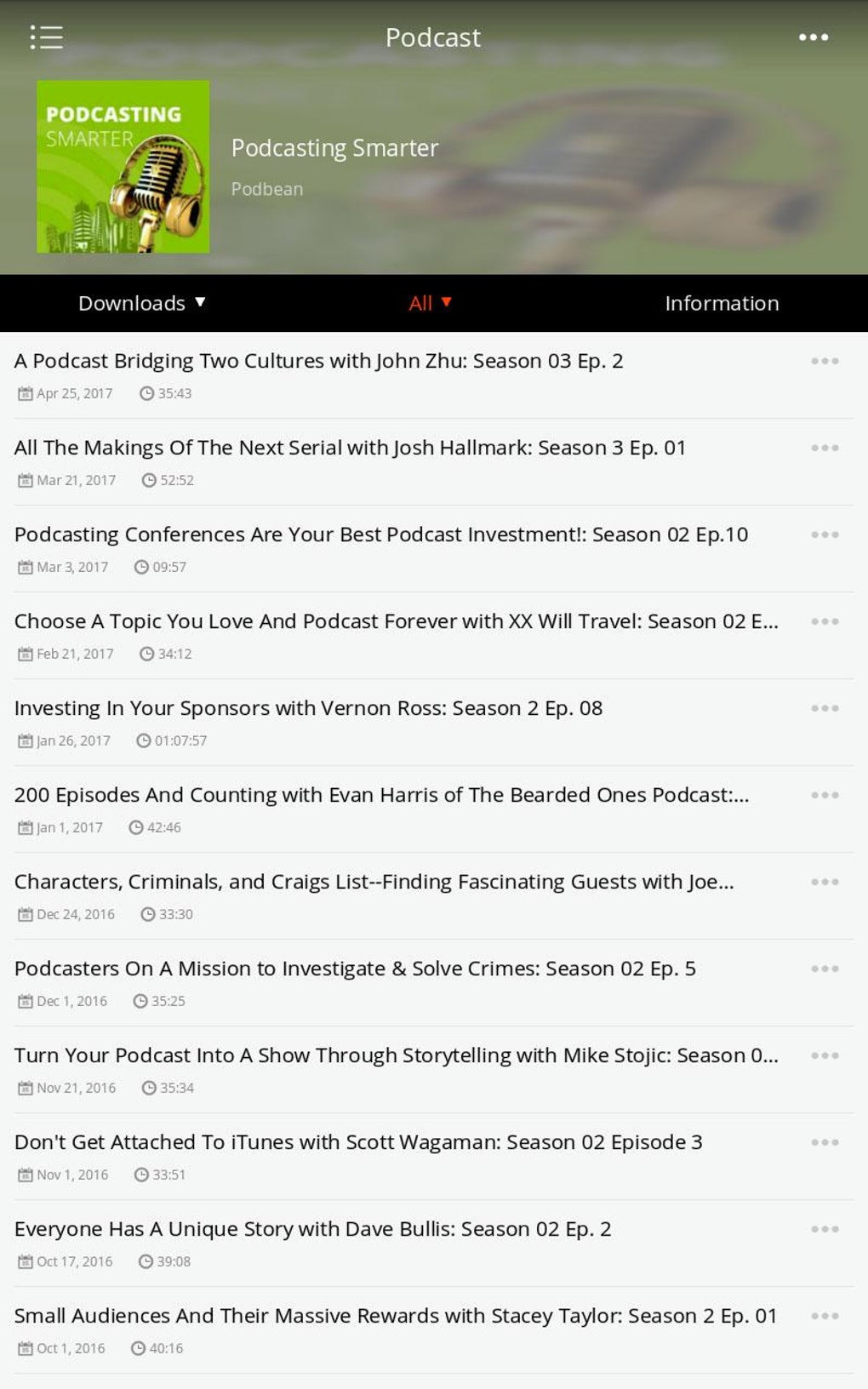Viewport: 868px width, 1389px height.
Task: Open more options for Vernon Ross episode
Action: (x=824, y=708)
